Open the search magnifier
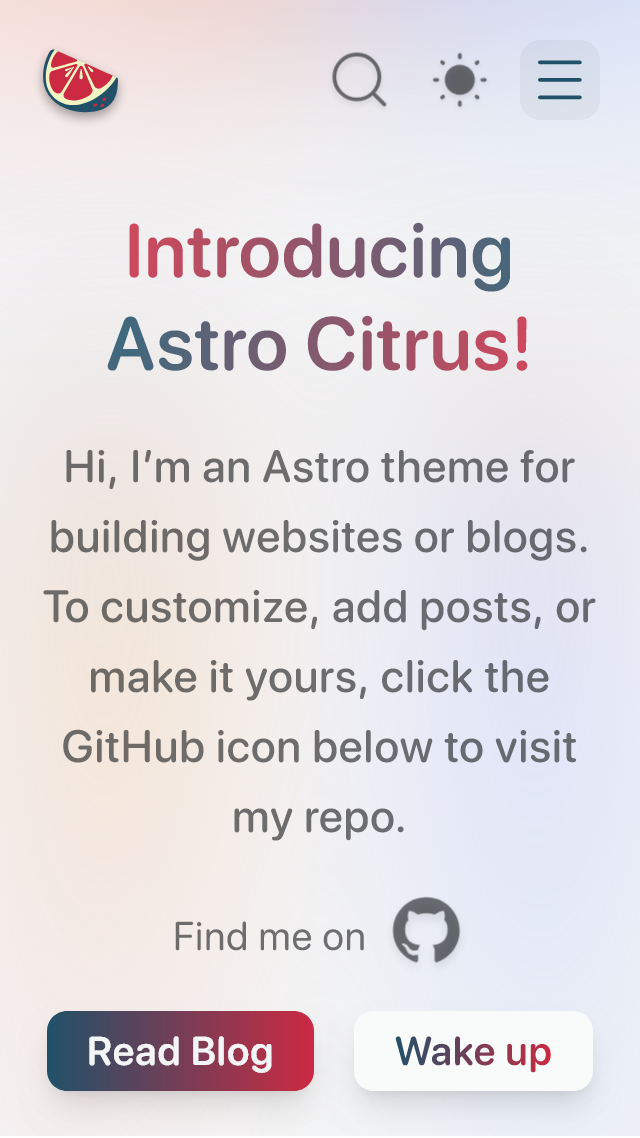 (358, 80)
